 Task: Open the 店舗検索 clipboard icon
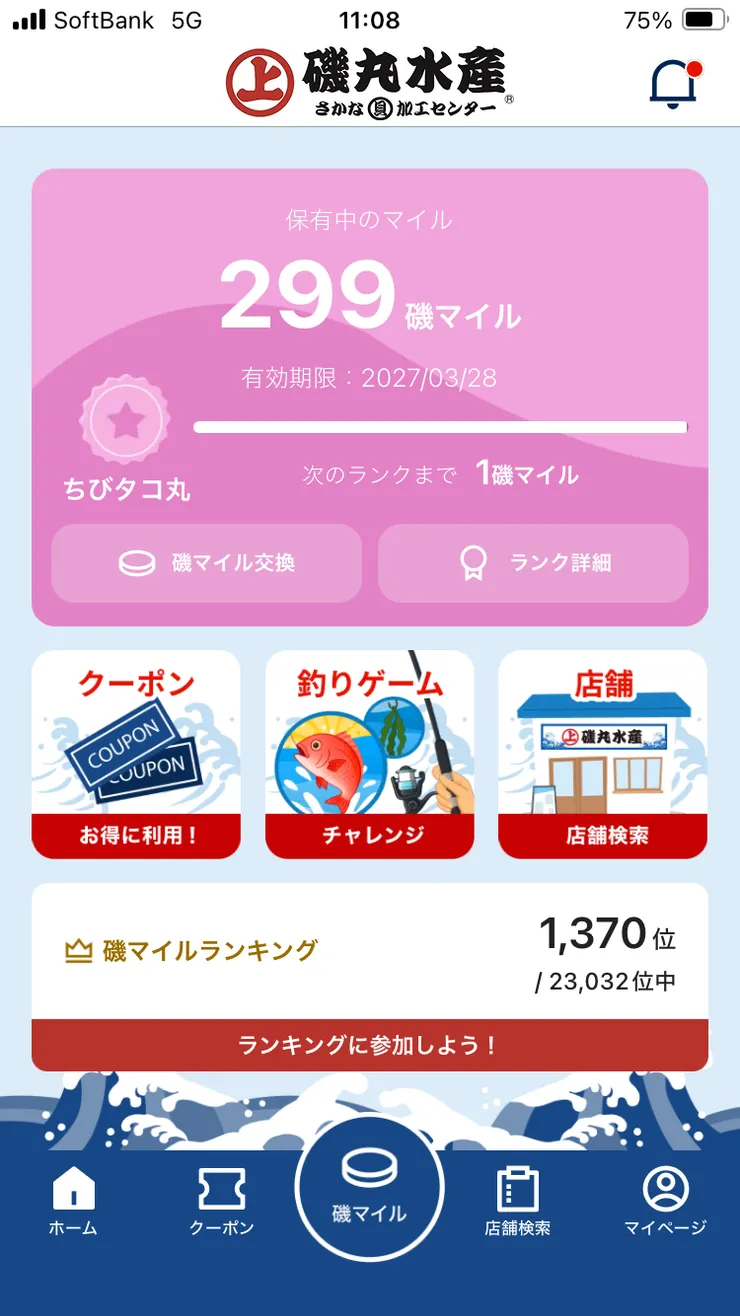pos(517,1190)
